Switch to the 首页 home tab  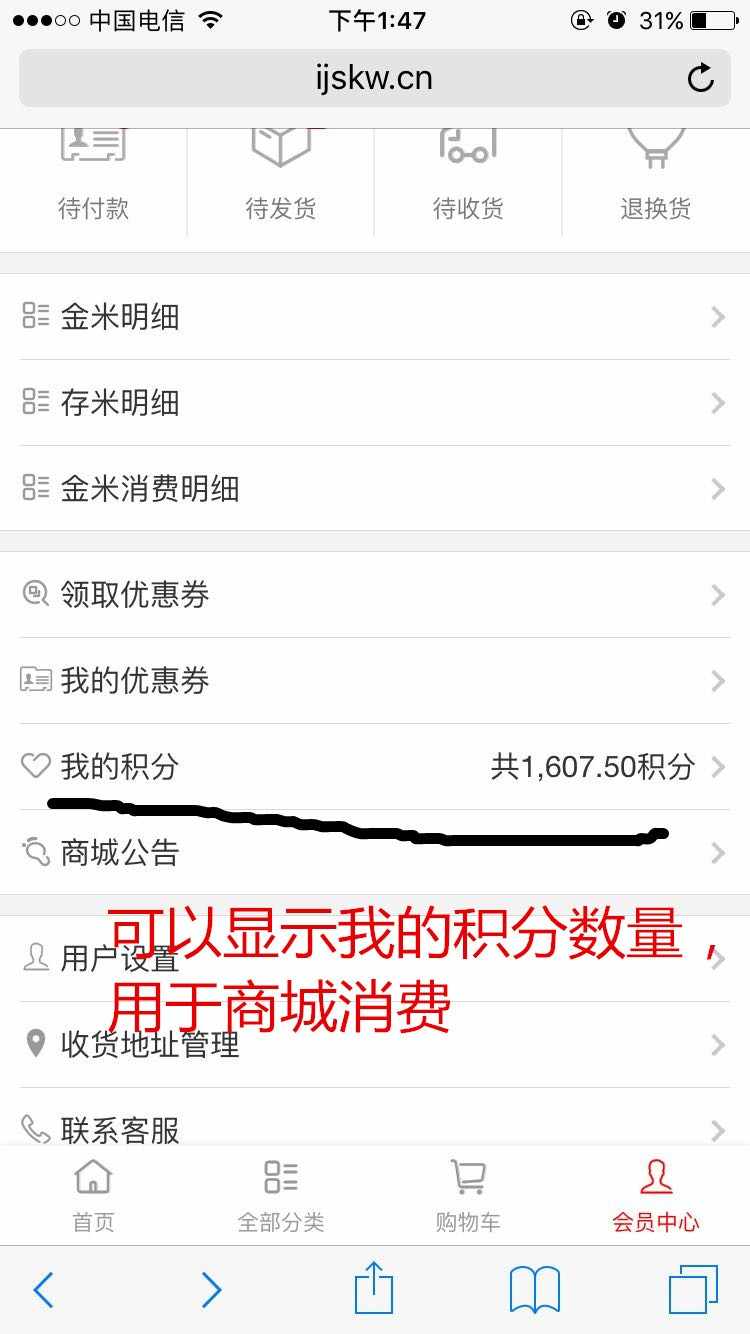(93, 1195)
